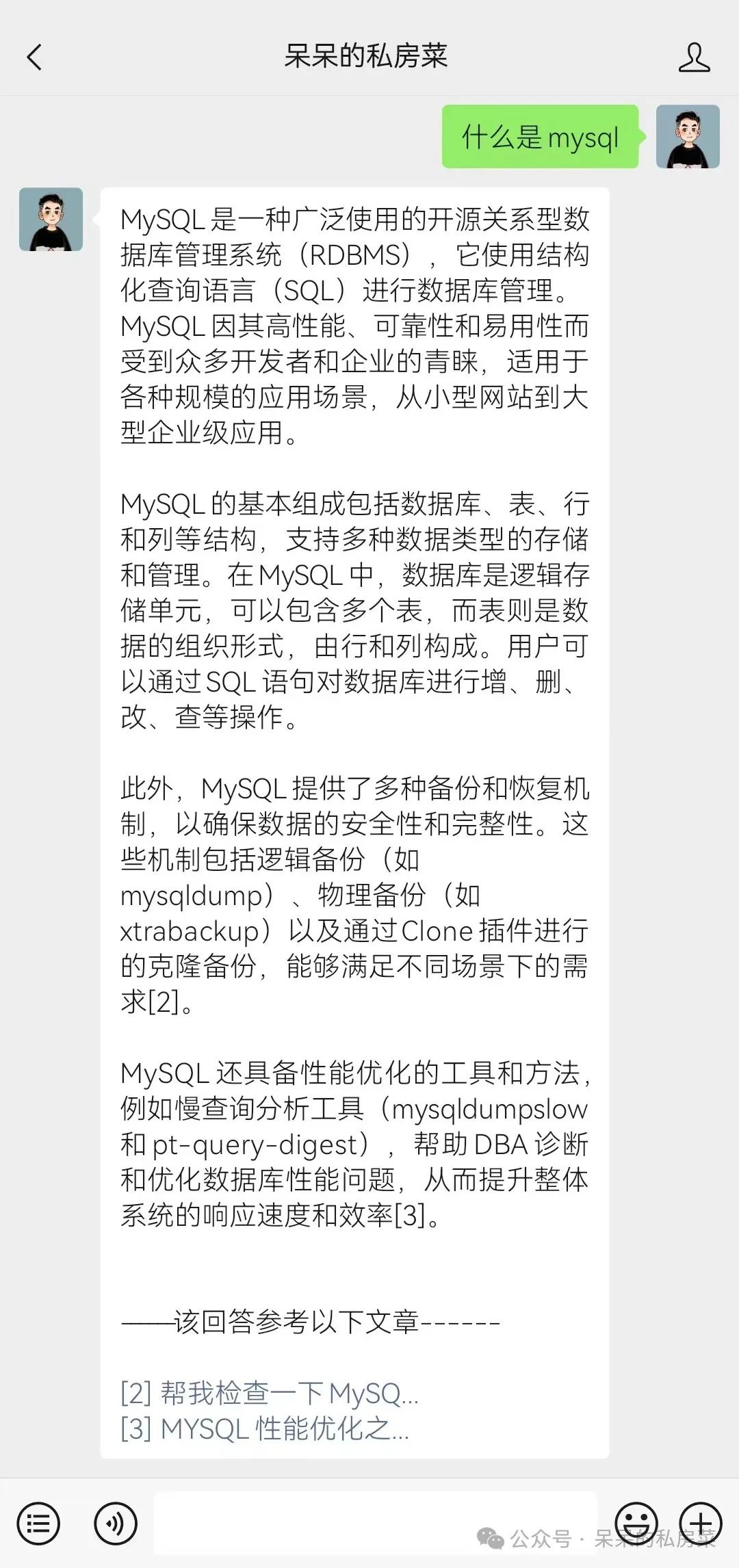
Task: Open the account profile icon
Action: [x=694, y=57]
